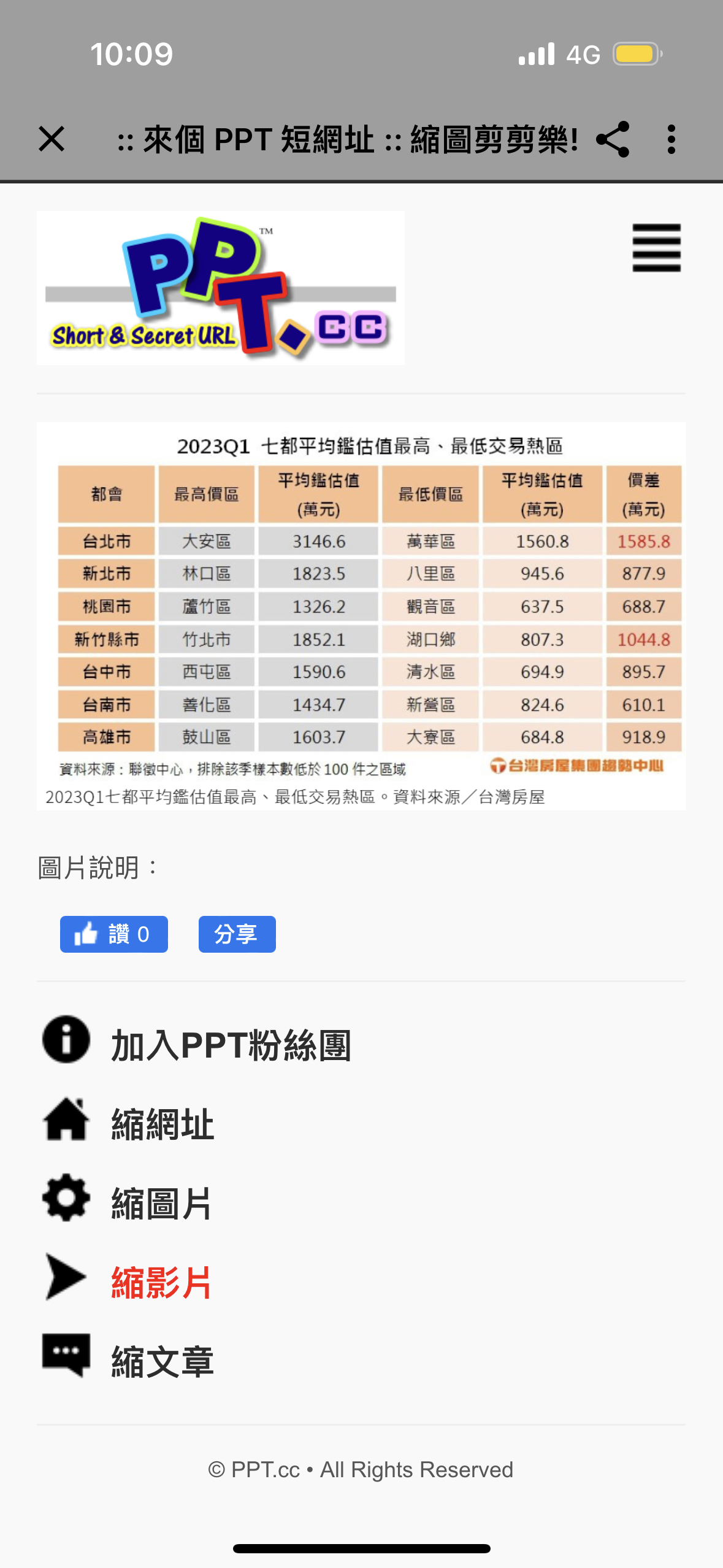Open the three-dot overflow menu
The image size is (723, 1568).
click(x=671, y=139)
